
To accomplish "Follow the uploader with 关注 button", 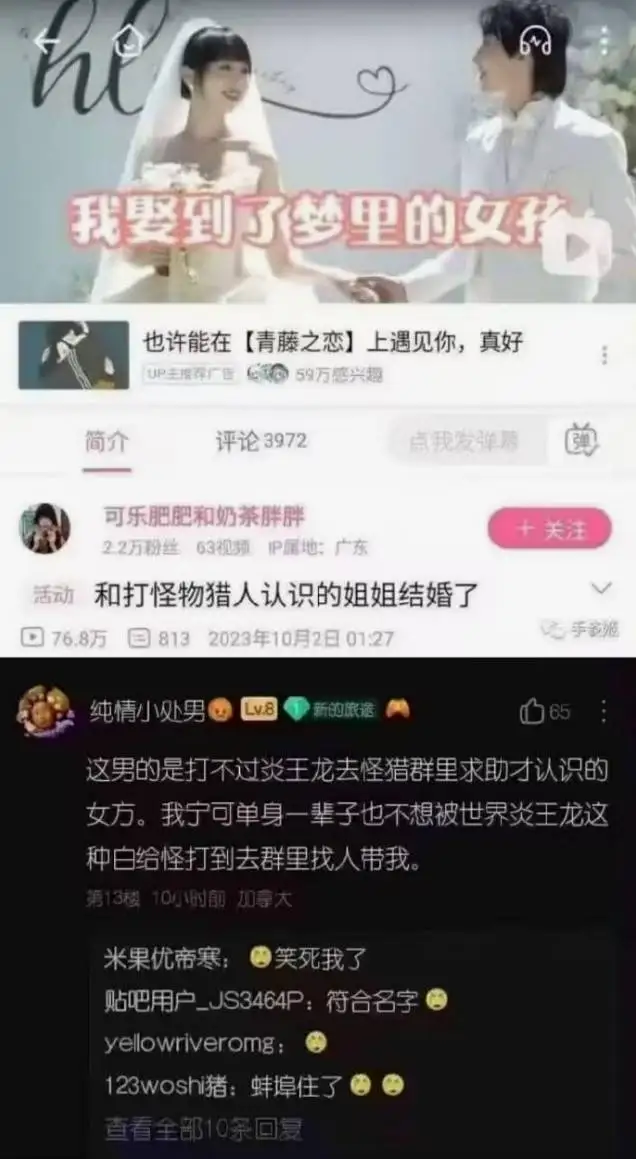I will [549, 529].
